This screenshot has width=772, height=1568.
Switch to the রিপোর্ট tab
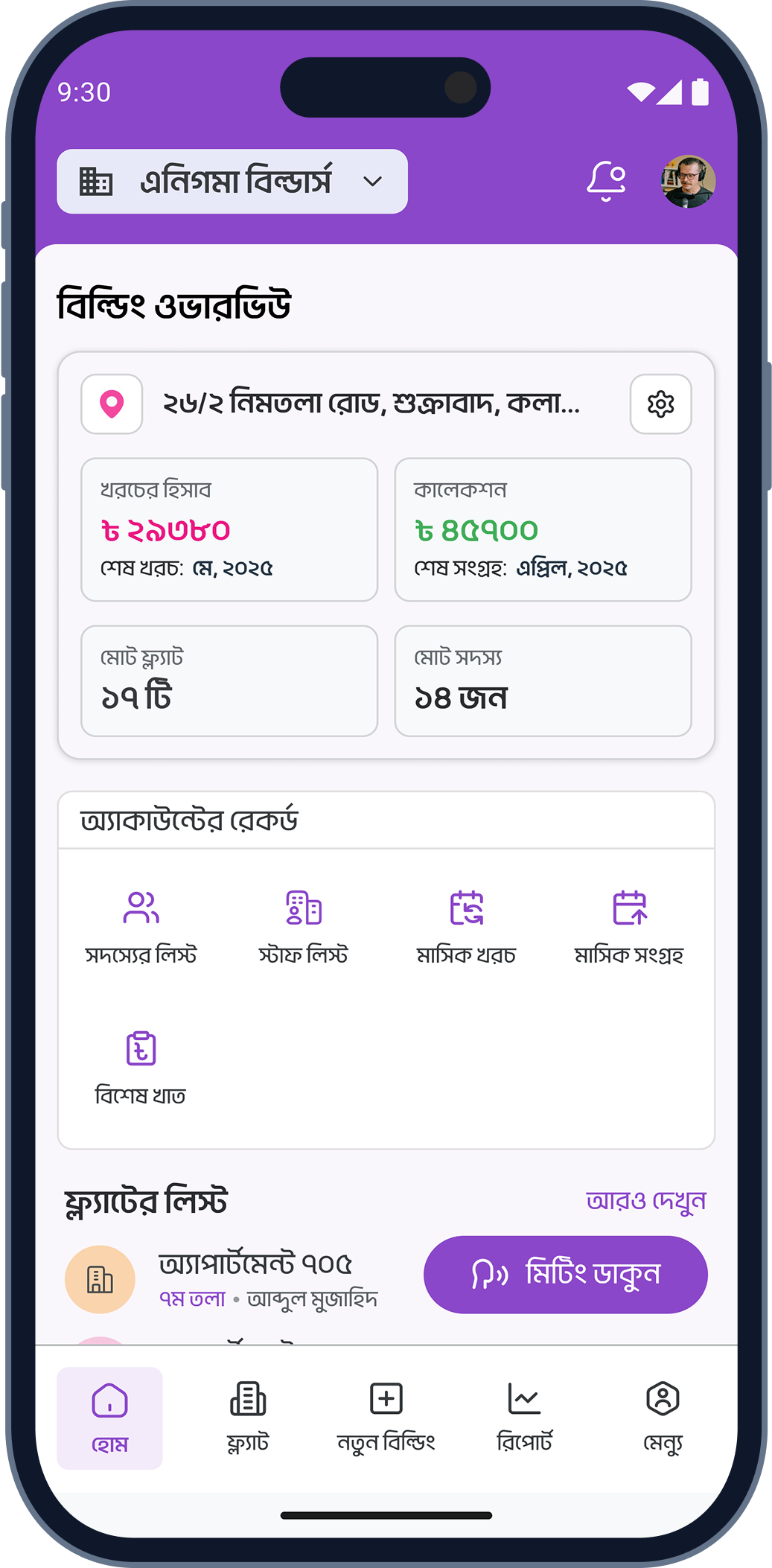pyautogui.click(x=524, y=1417)
